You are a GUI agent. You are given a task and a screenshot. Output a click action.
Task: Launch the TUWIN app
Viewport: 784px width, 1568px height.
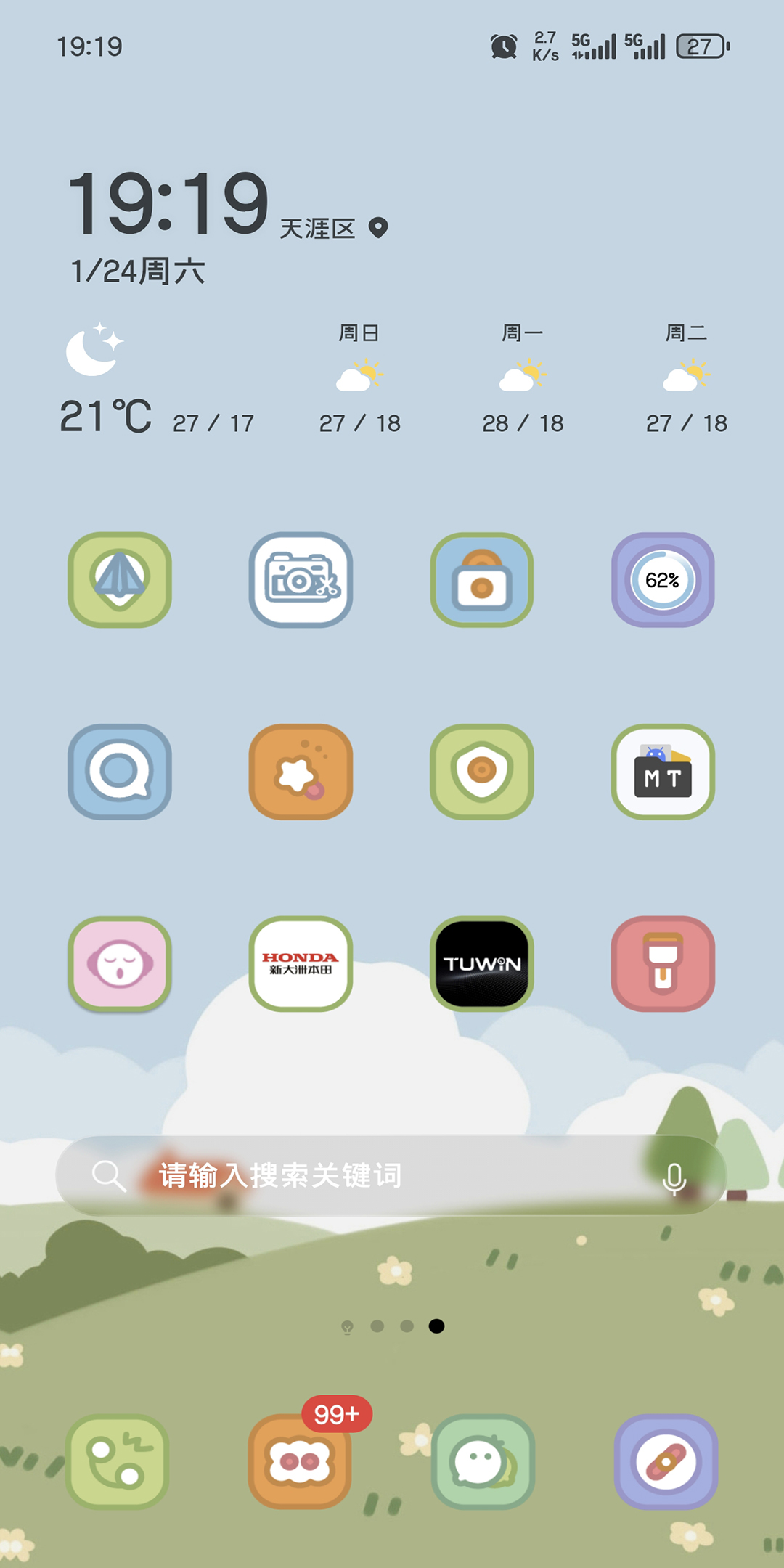[x=482, y=963]
